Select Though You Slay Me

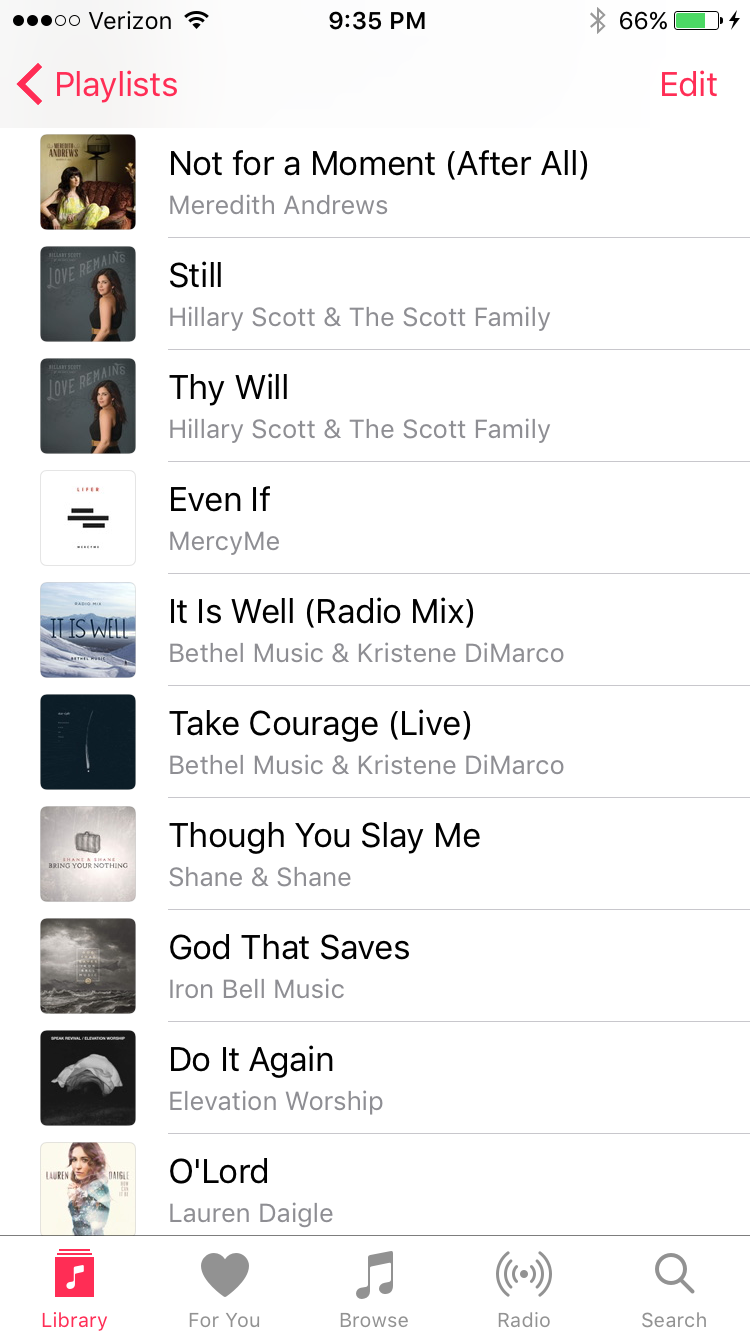point(324,854)
